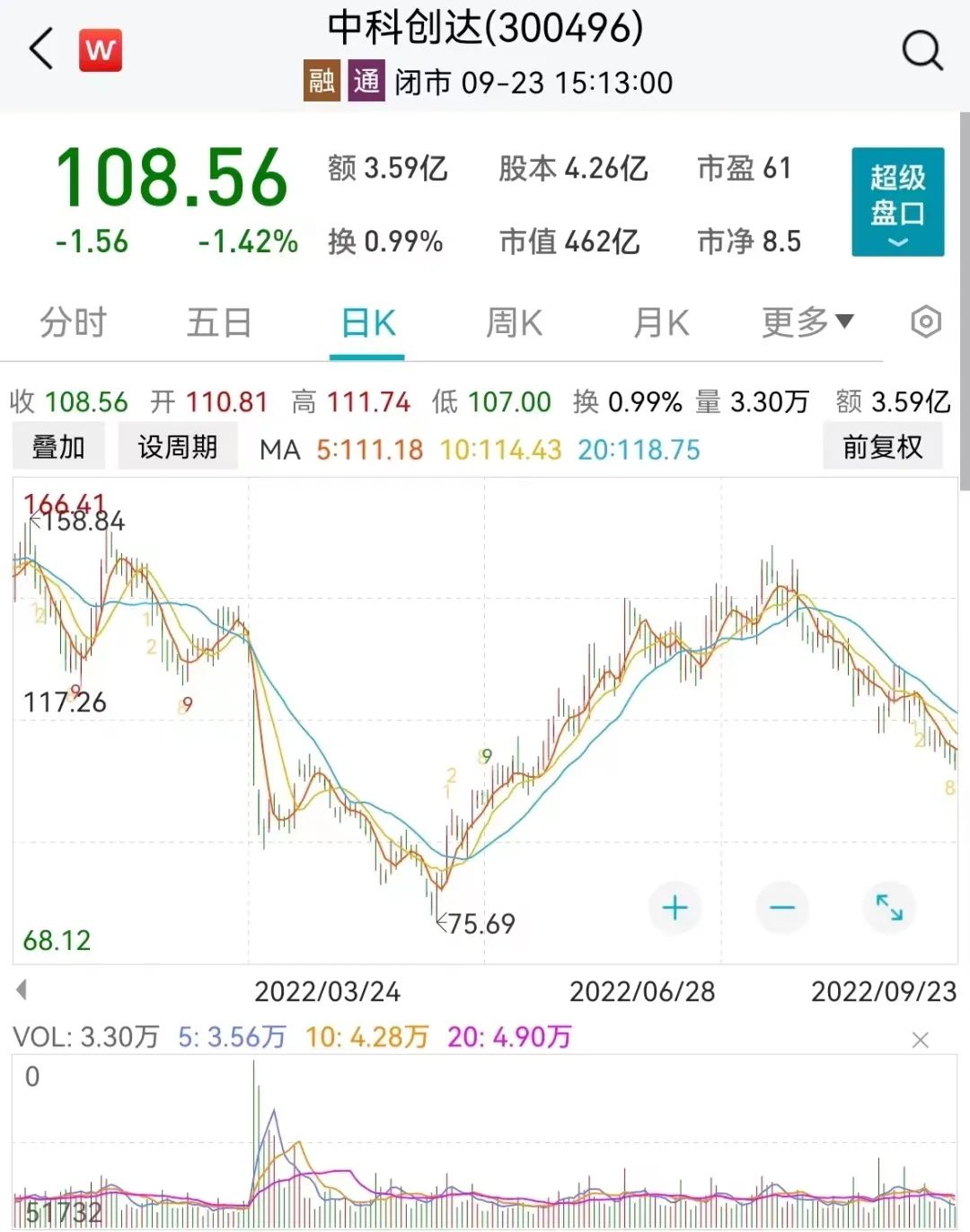Switch to the 五日 chart tab
Screen dimensions: 970x1232
pyautogui.click(x=218, y=322)
